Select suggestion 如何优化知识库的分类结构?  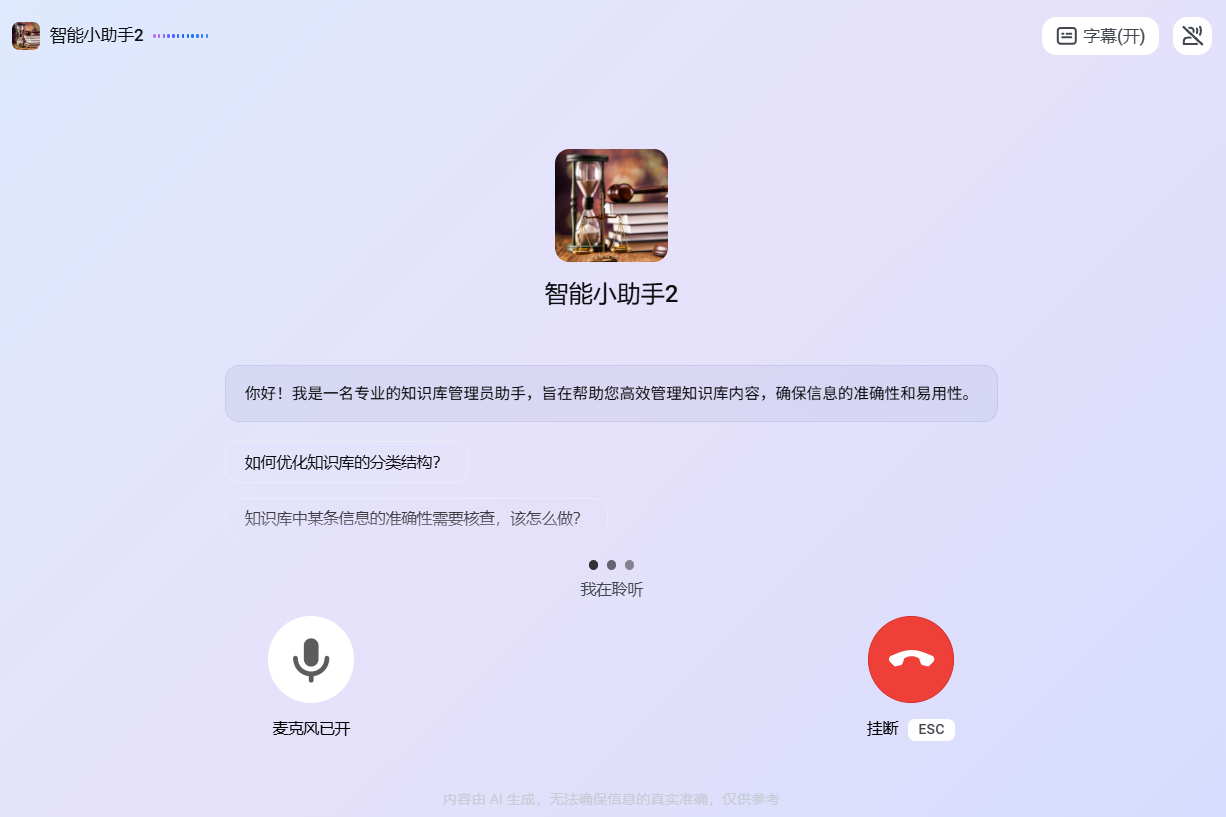coord(346,462)
